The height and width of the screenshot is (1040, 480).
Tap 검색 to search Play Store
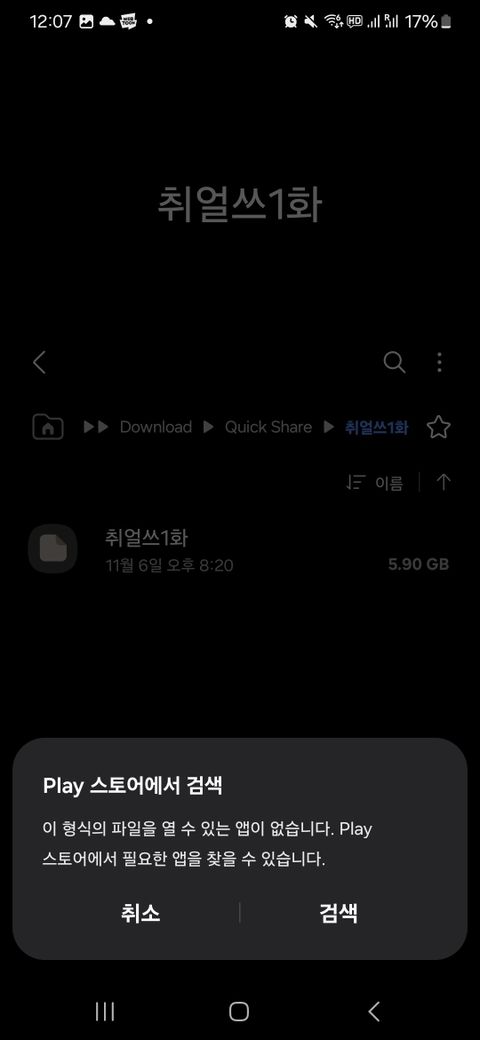(x=338, y=913)
